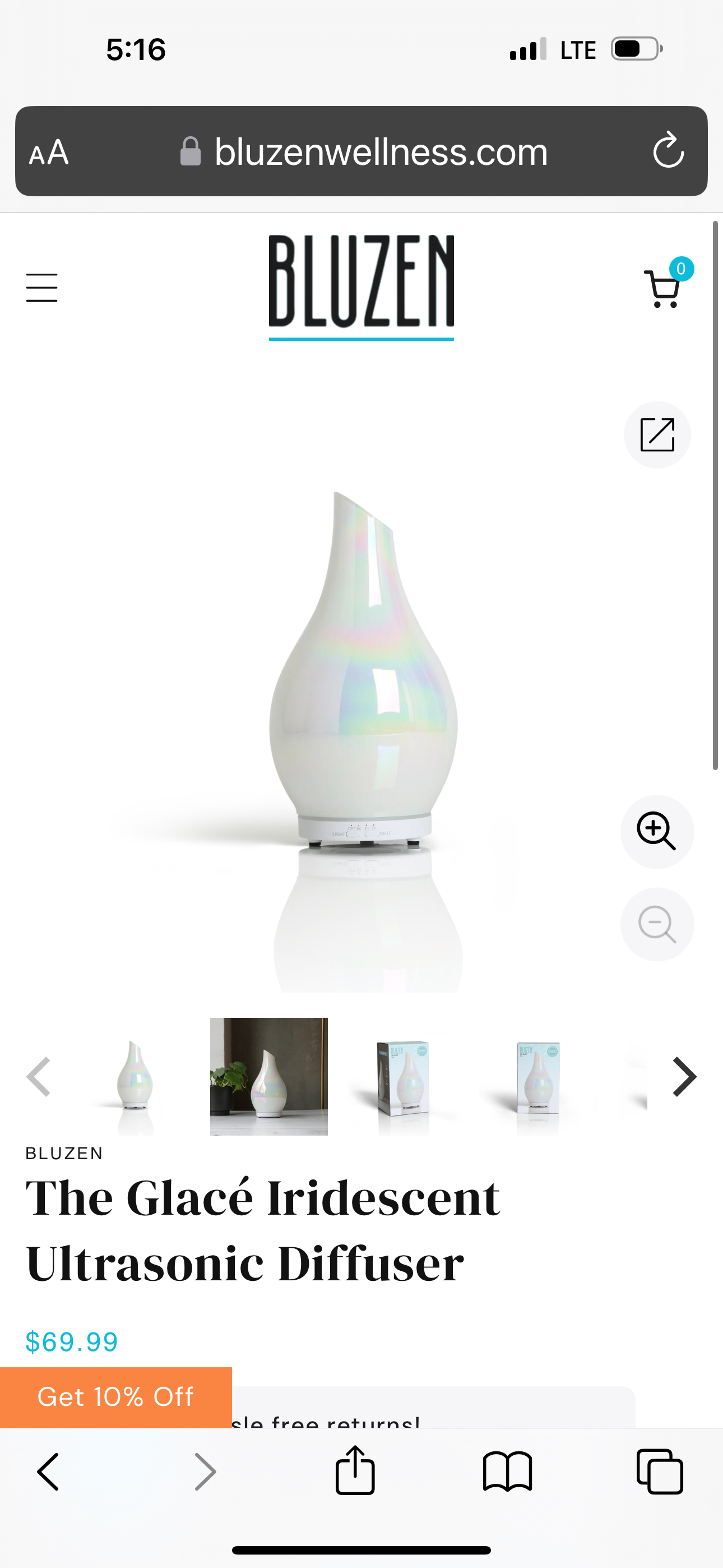Go back in Safari
The height and width of the screenshot is (1568, 723).
point(48,1472)
